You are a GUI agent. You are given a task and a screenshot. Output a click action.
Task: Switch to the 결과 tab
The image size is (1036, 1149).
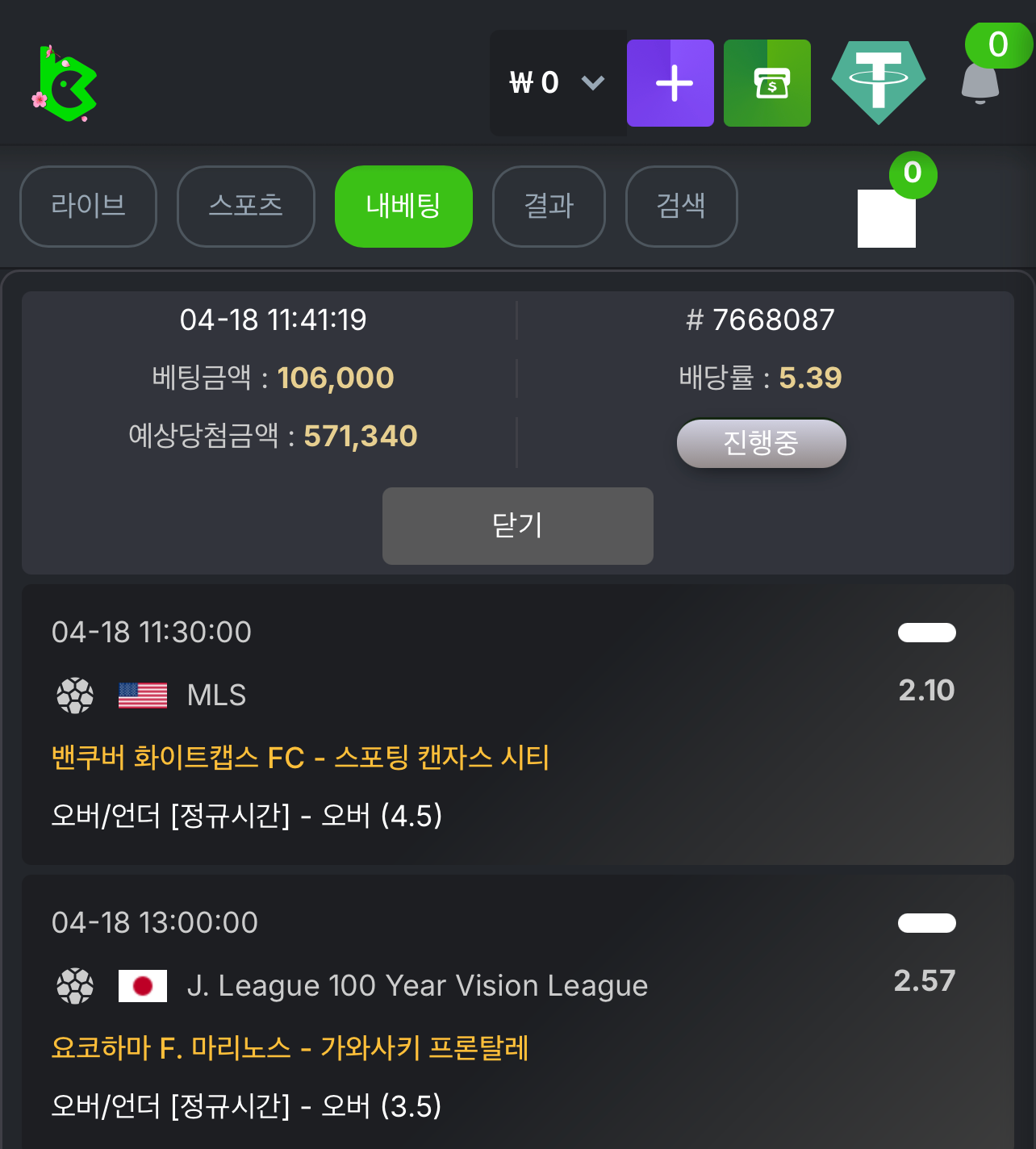click(549, 206)
